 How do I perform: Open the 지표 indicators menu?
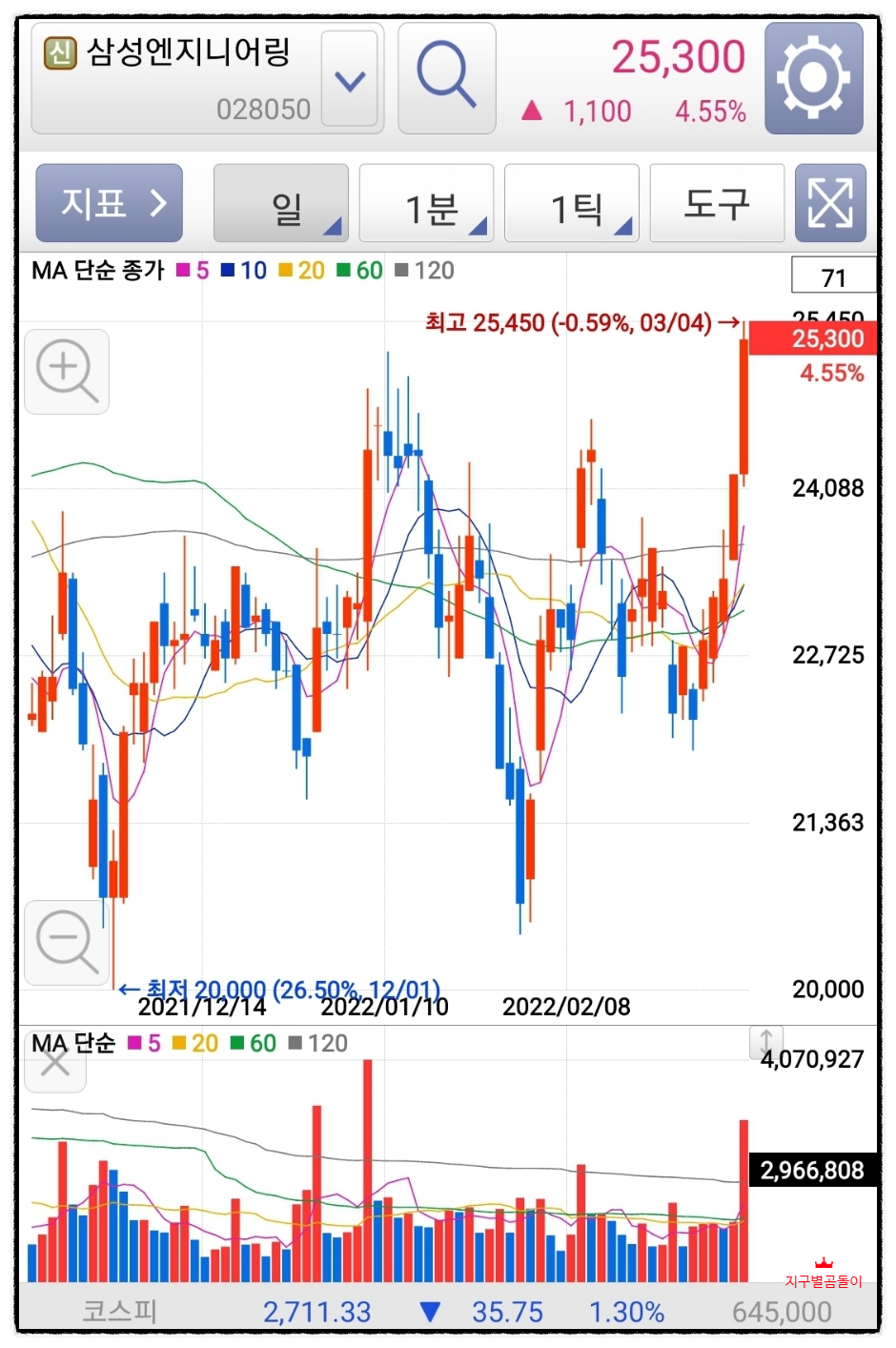coord(110,203)
